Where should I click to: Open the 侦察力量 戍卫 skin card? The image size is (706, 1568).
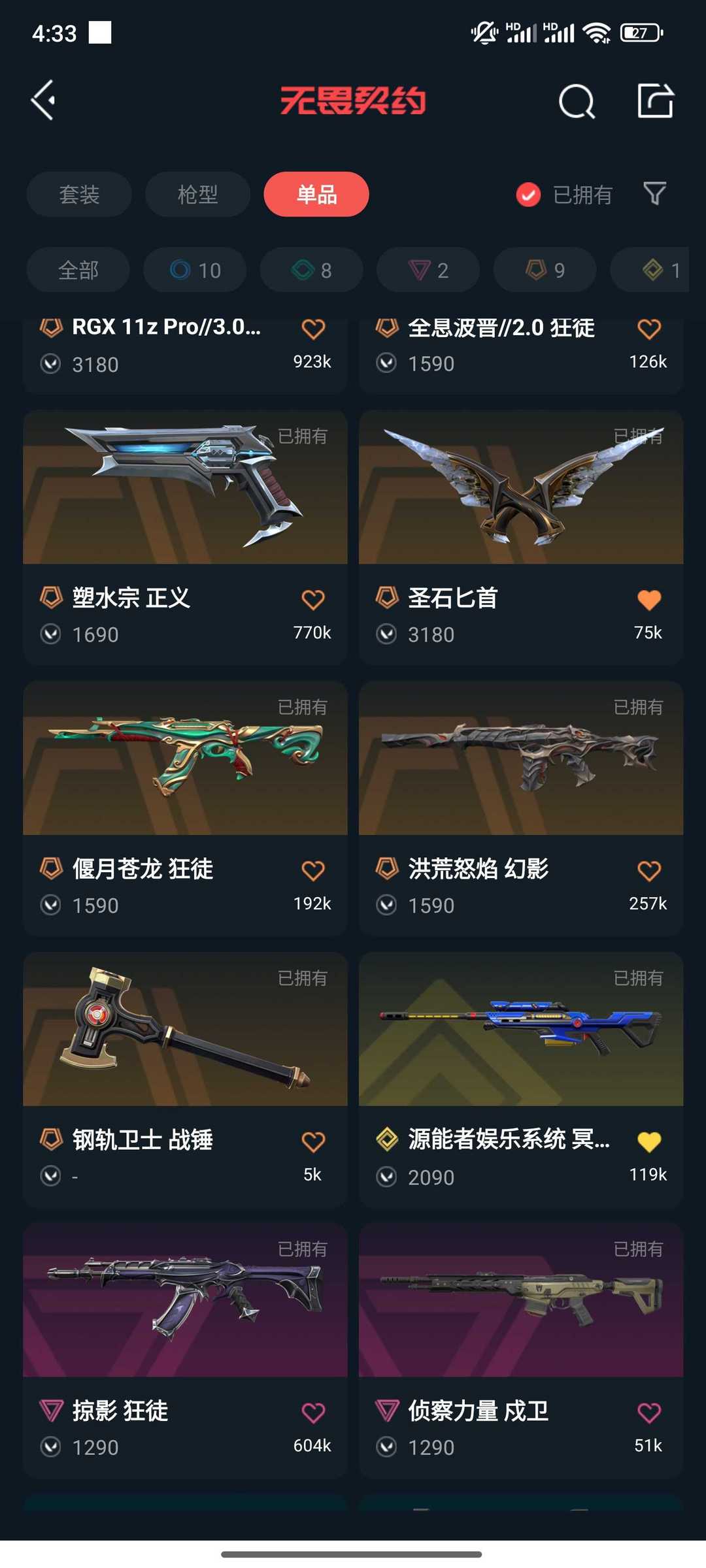(x=521, y=1351)
